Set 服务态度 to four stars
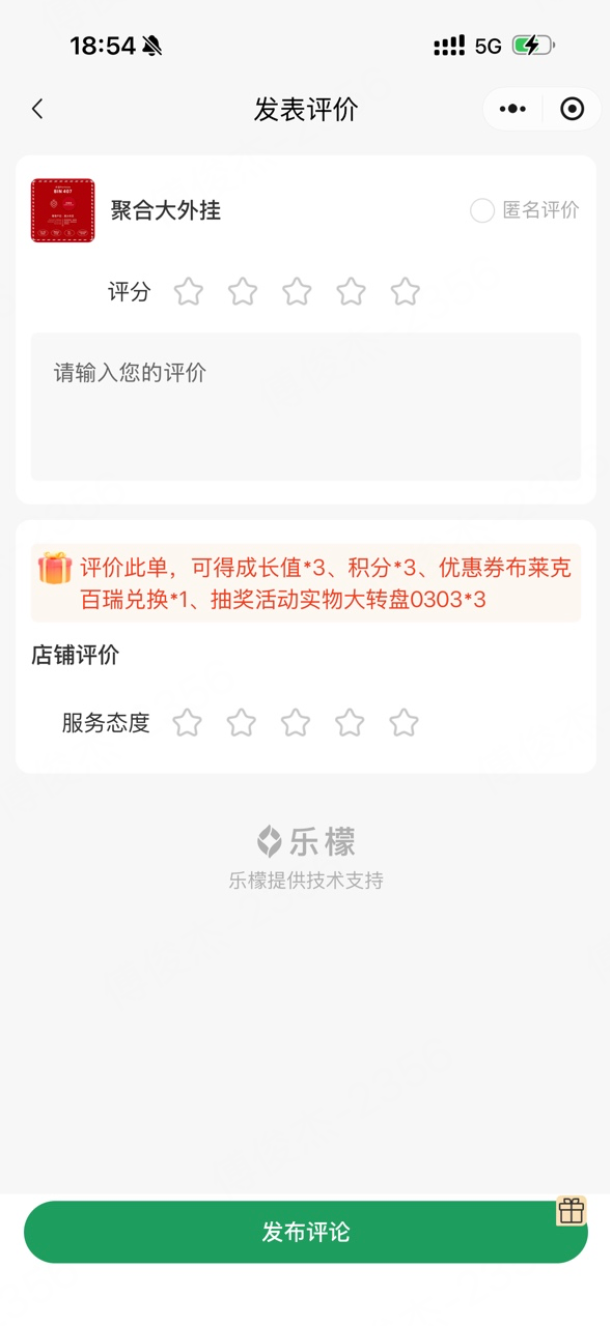 349,723
